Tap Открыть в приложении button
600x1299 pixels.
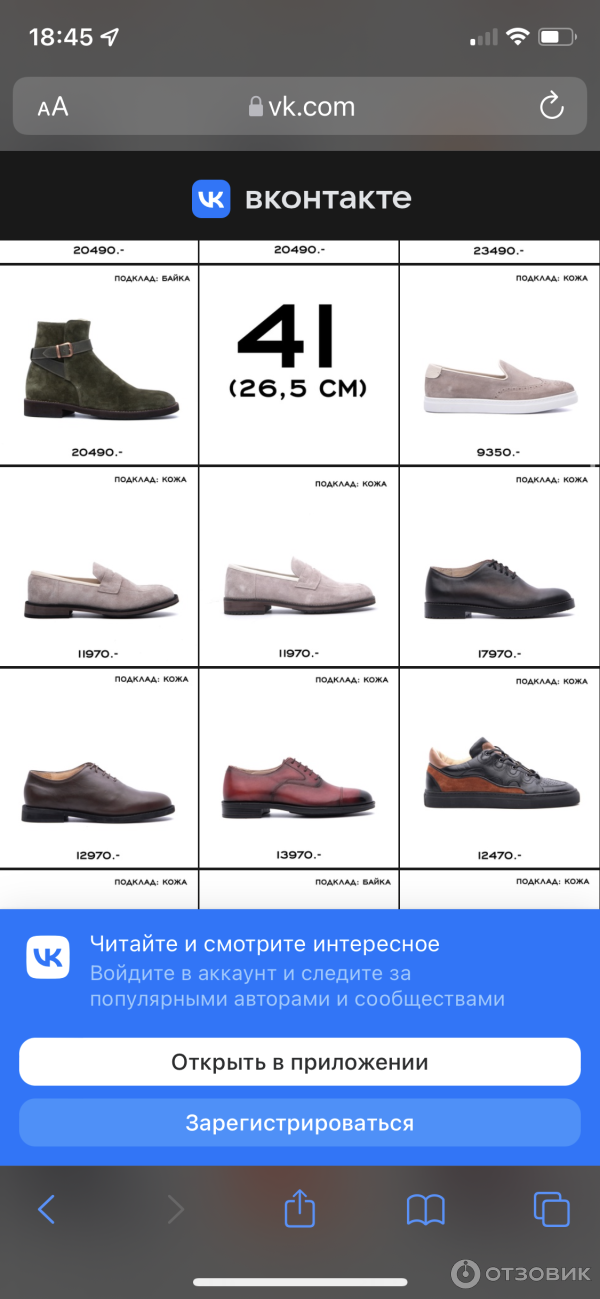point(300,1062)
